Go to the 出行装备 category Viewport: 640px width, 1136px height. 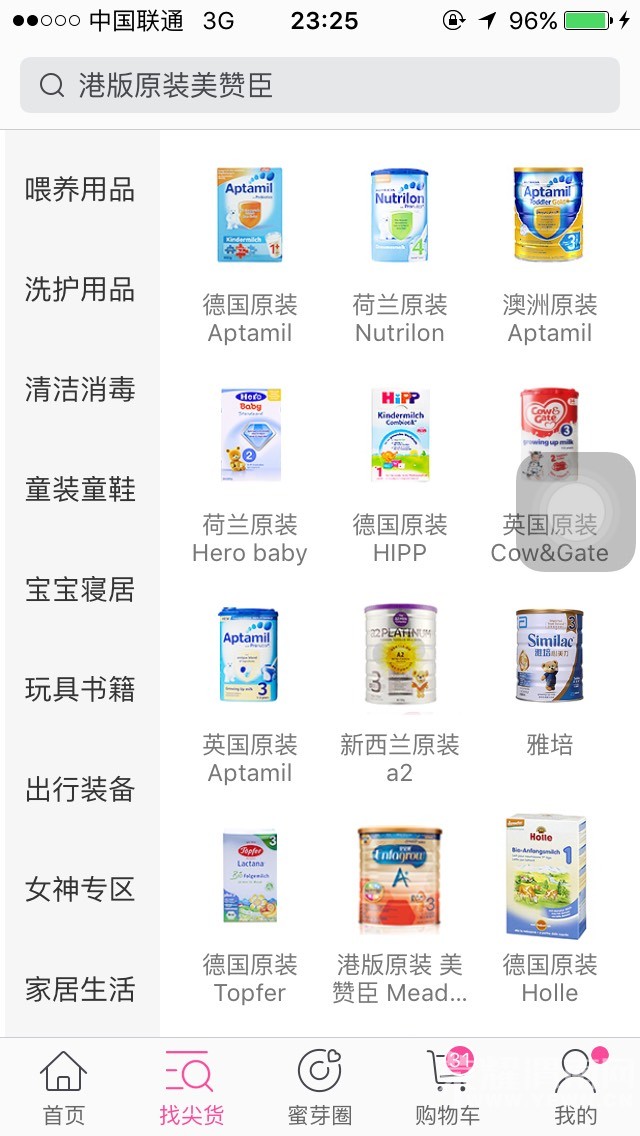(80, 790)
